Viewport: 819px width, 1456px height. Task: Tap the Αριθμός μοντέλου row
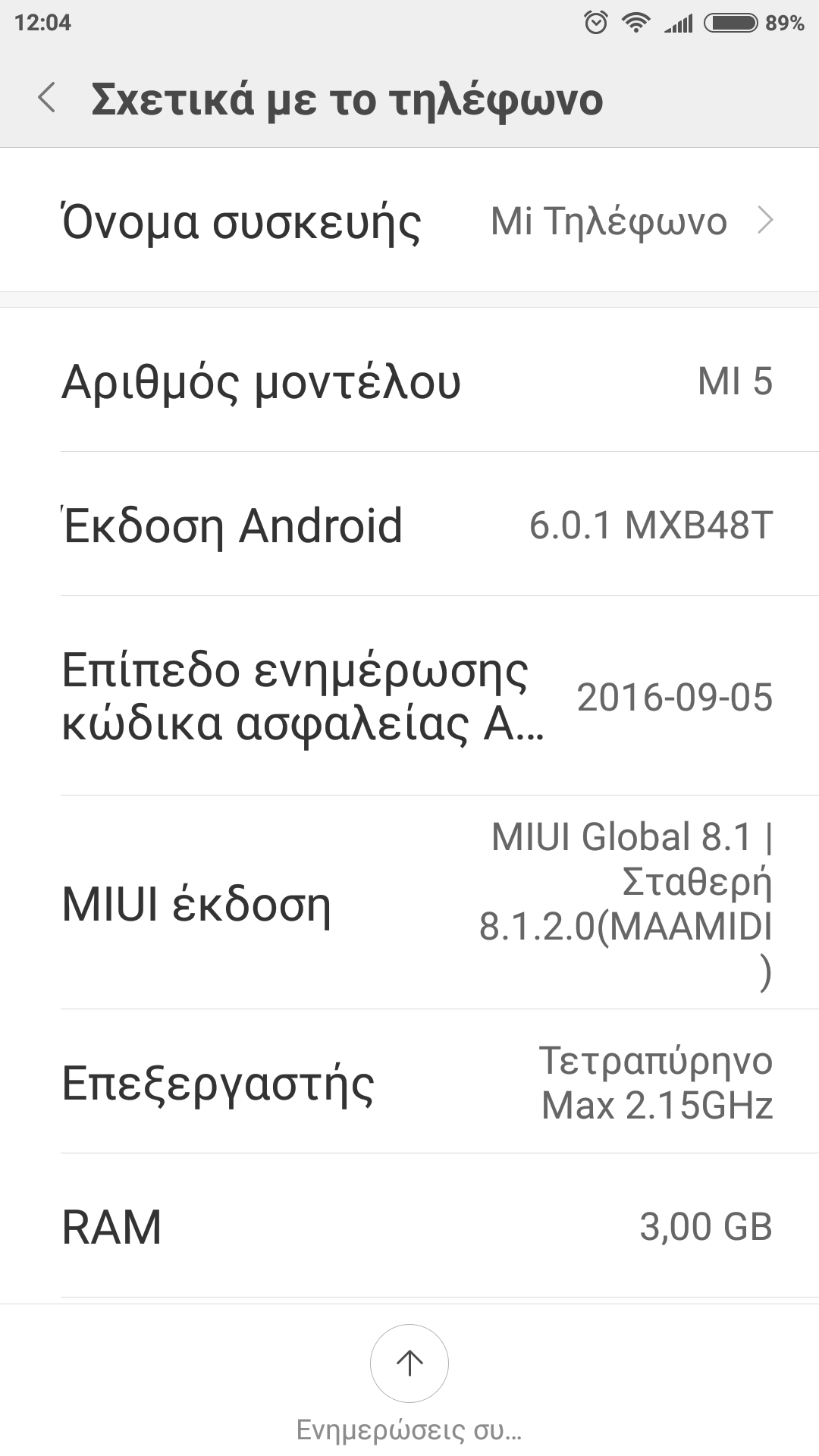[409, 380]
